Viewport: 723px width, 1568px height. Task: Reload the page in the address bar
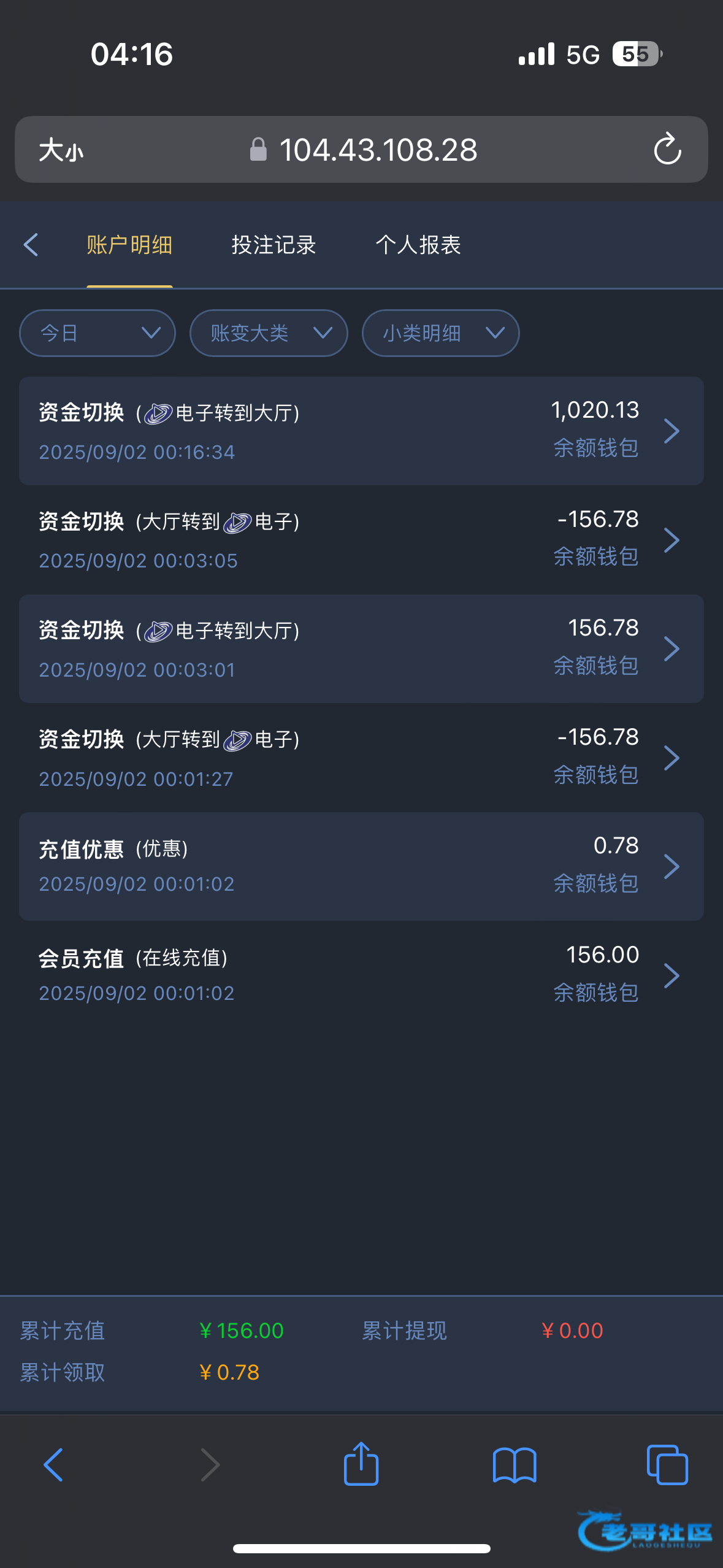[x=667, y=150]
